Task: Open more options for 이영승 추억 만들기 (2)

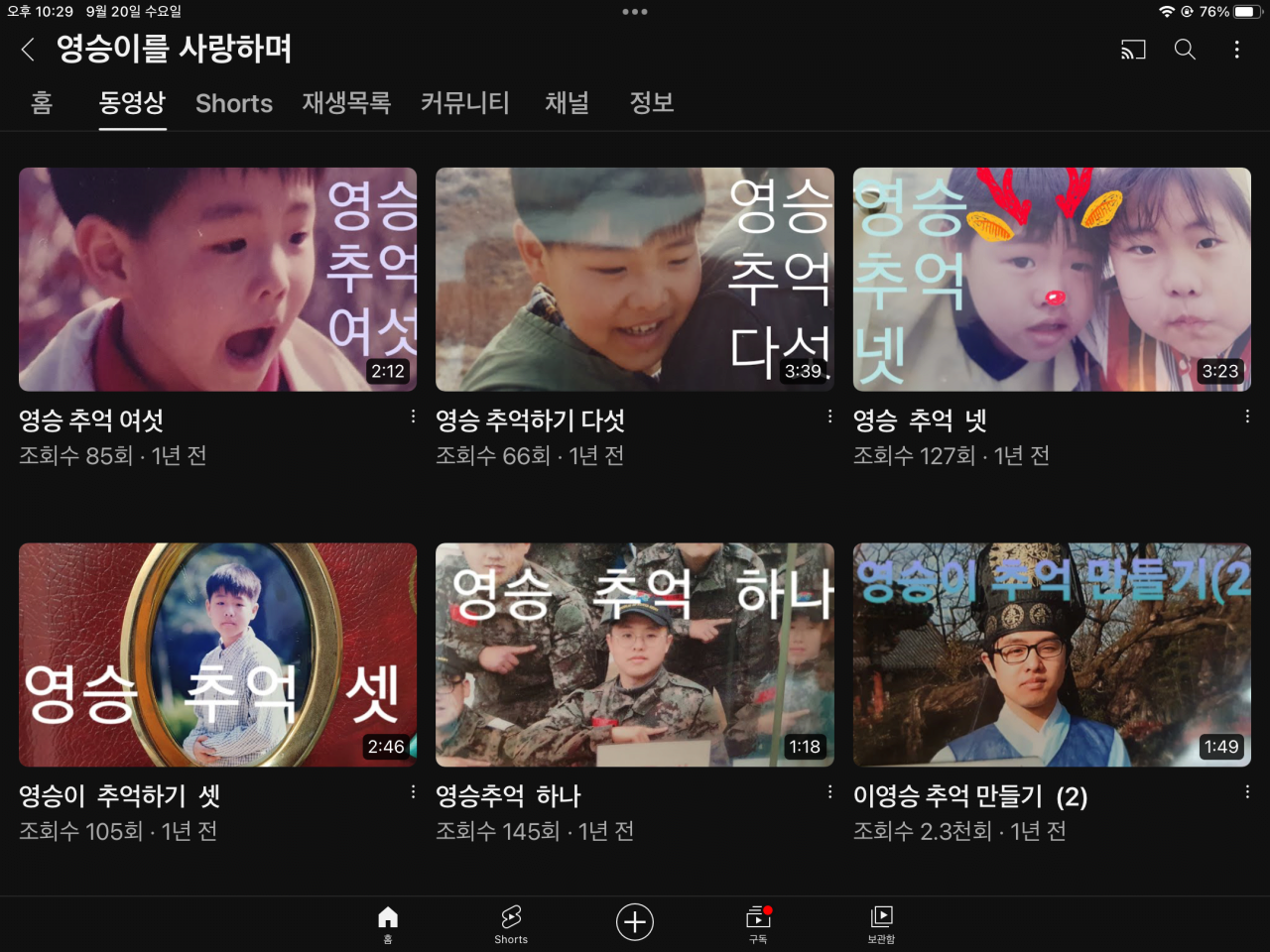Action: tap(1247, 792)
